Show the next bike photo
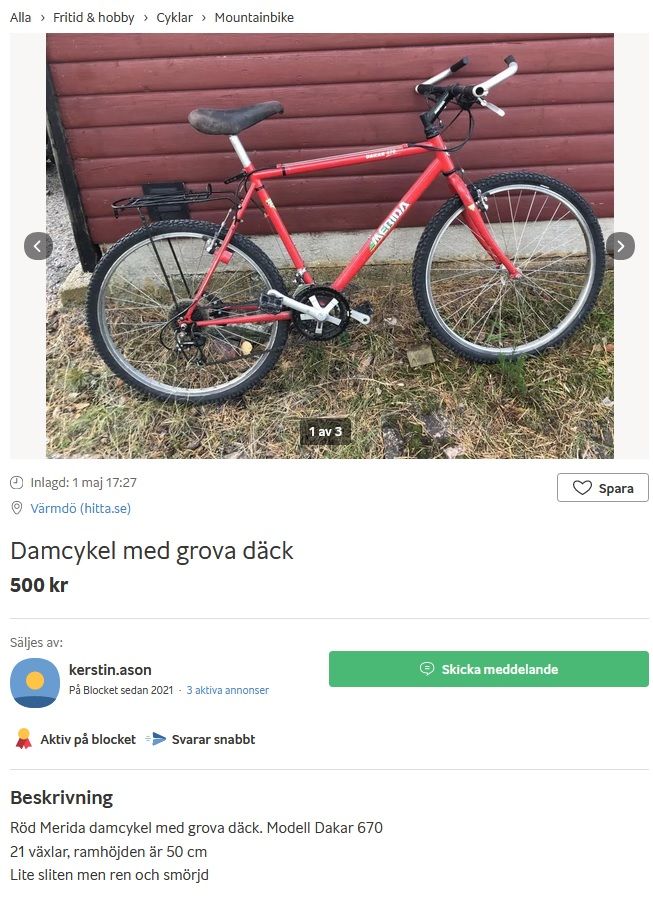Image resolution: width=653 pixels, height=897 pixels. click(620, 246)
